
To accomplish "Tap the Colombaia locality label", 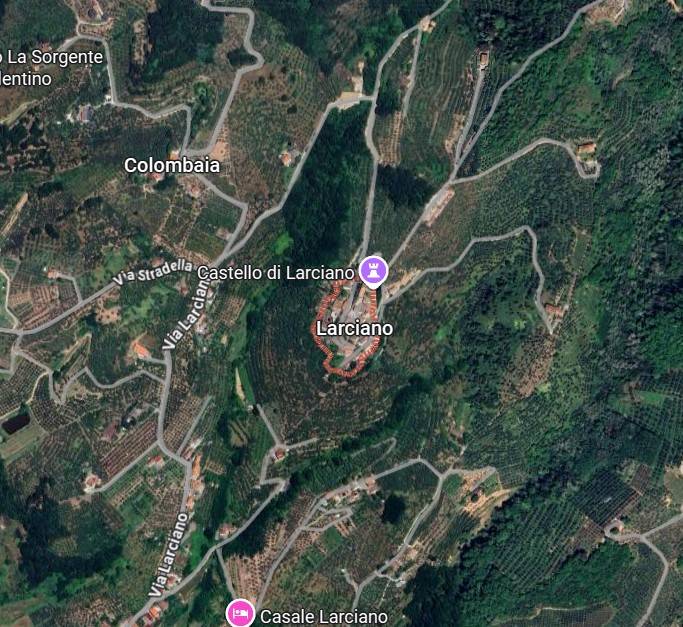I will [171, 166].
